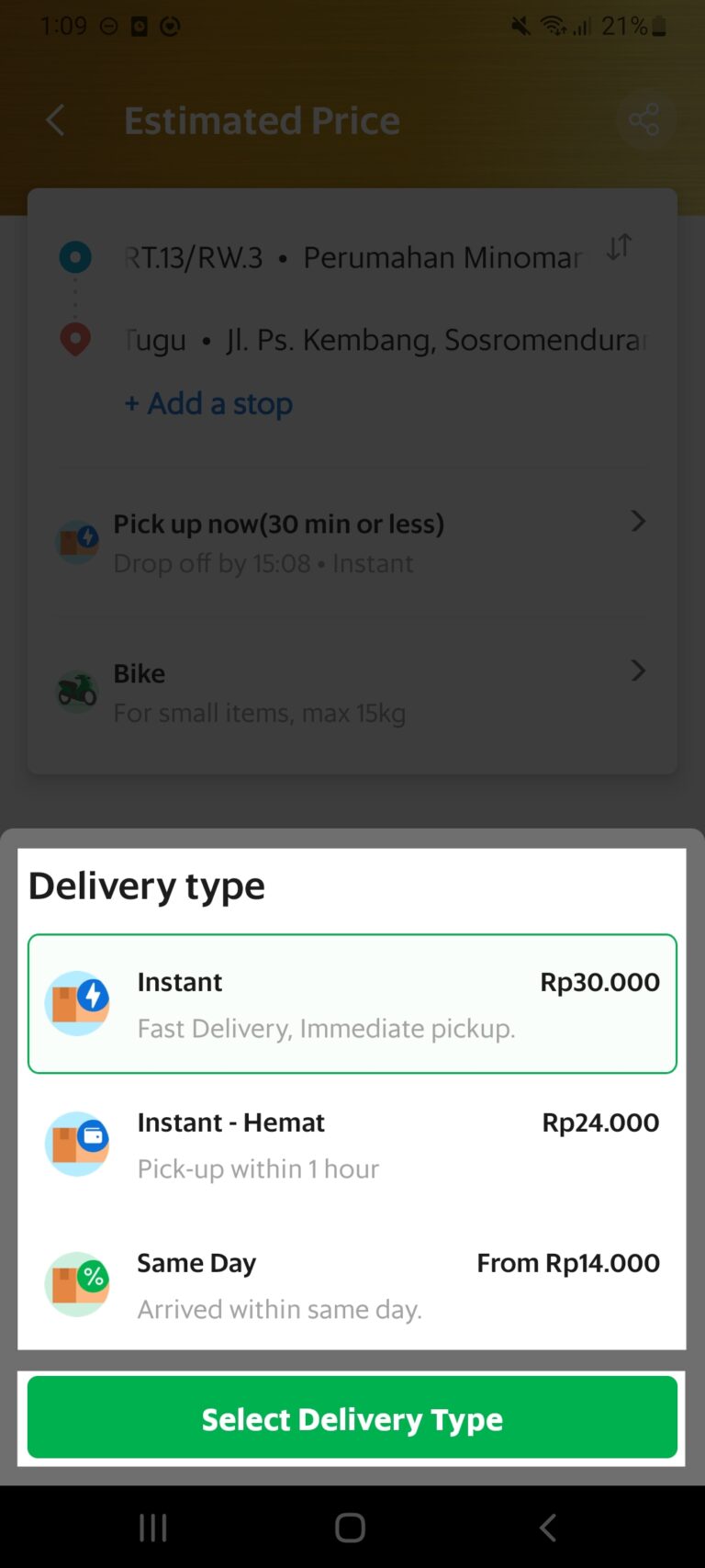705x1568 pixels.
Task: Tap the Instant delivery lightning box icon
Action: 77,1002
